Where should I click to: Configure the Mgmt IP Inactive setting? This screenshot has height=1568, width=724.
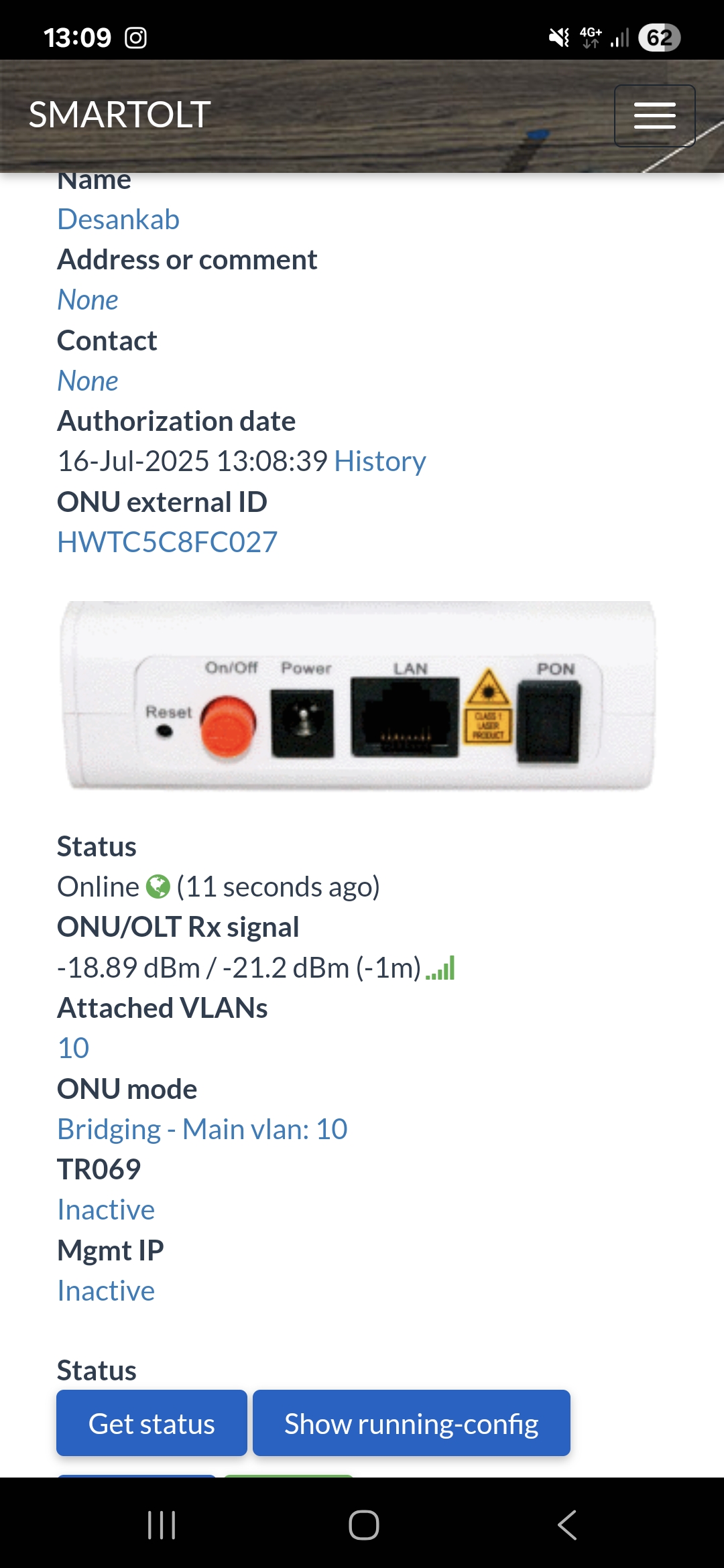(x=106, y=1291)
